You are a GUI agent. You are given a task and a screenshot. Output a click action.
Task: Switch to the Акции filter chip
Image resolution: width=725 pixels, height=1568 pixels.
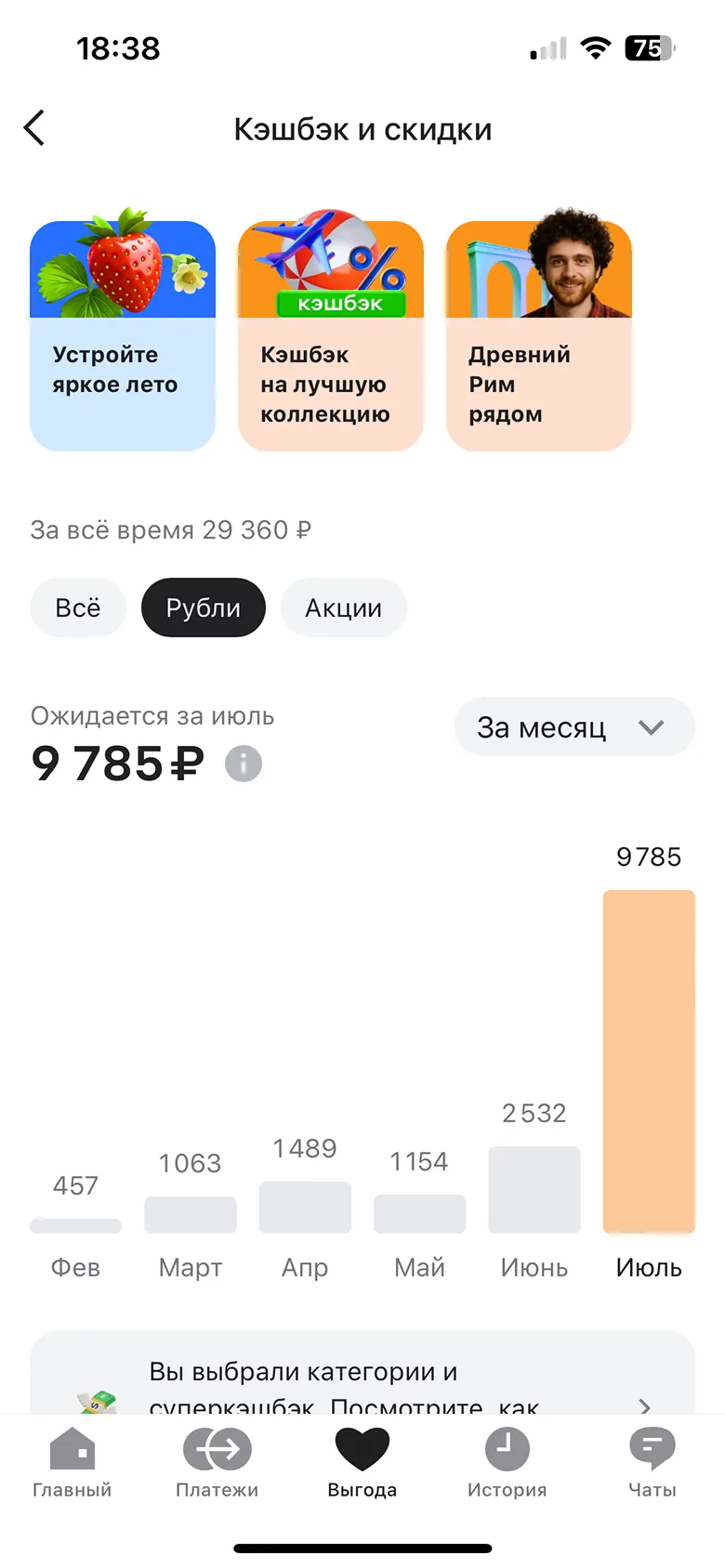tap(343, 608)
